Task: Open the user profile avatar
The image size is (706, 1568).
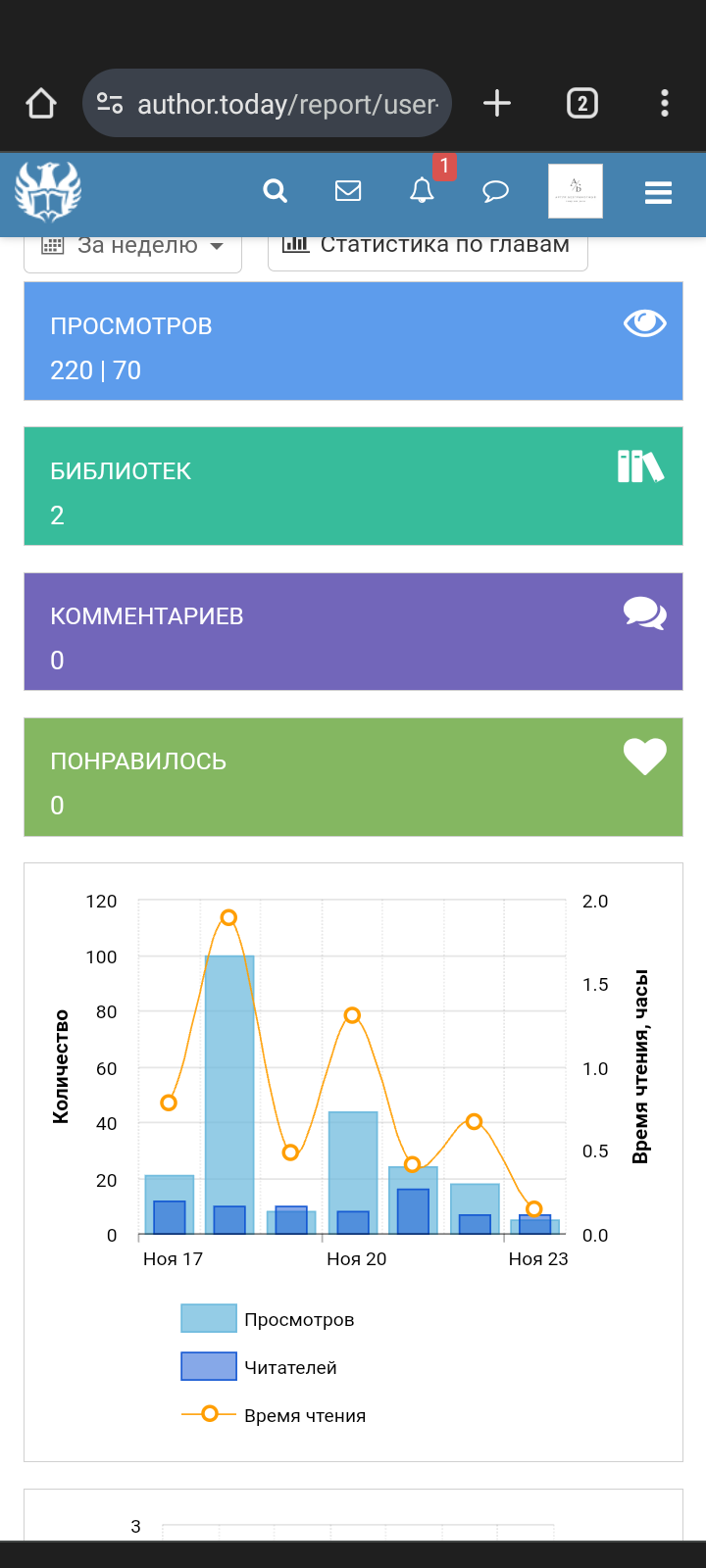Action: tap(576, 191)
